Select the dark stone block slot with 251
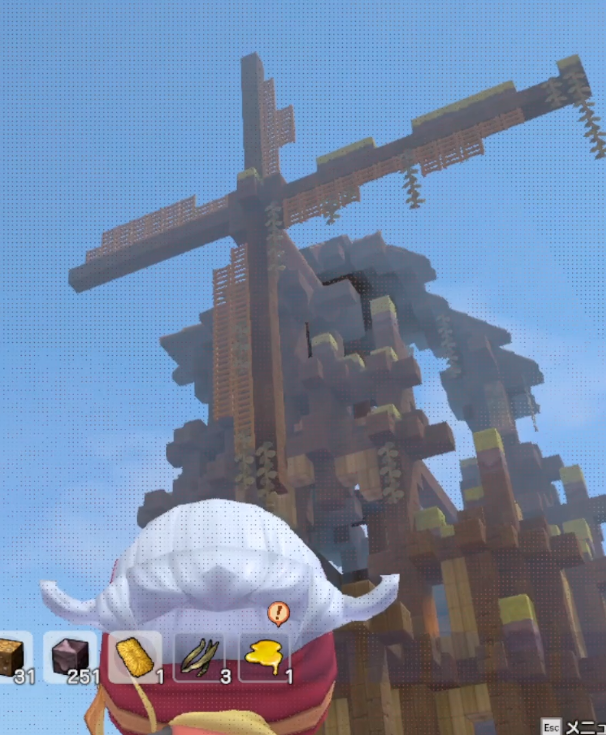The height and width of the screenshot is (735, 606). [x=71, y=656]
